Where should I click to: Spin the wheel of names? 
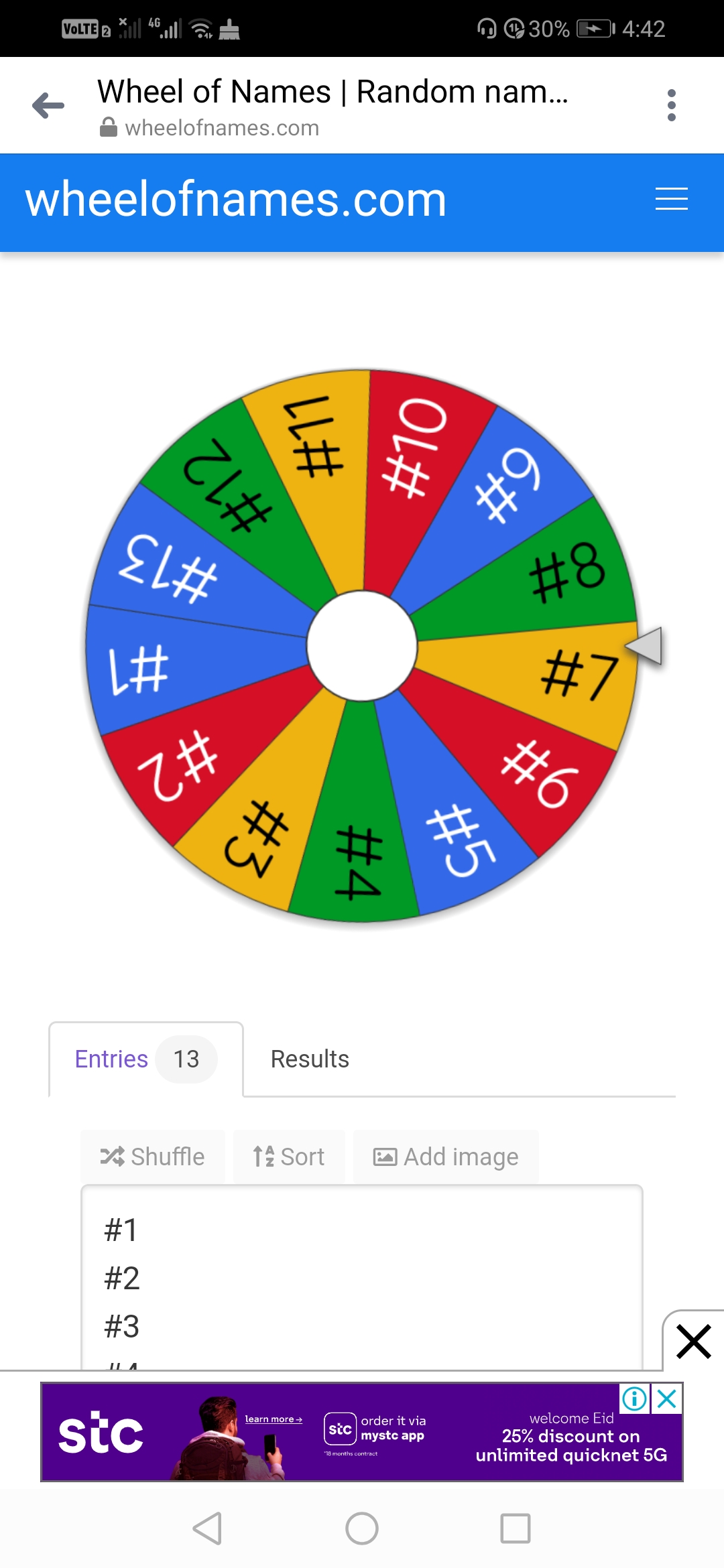point(362,646)
